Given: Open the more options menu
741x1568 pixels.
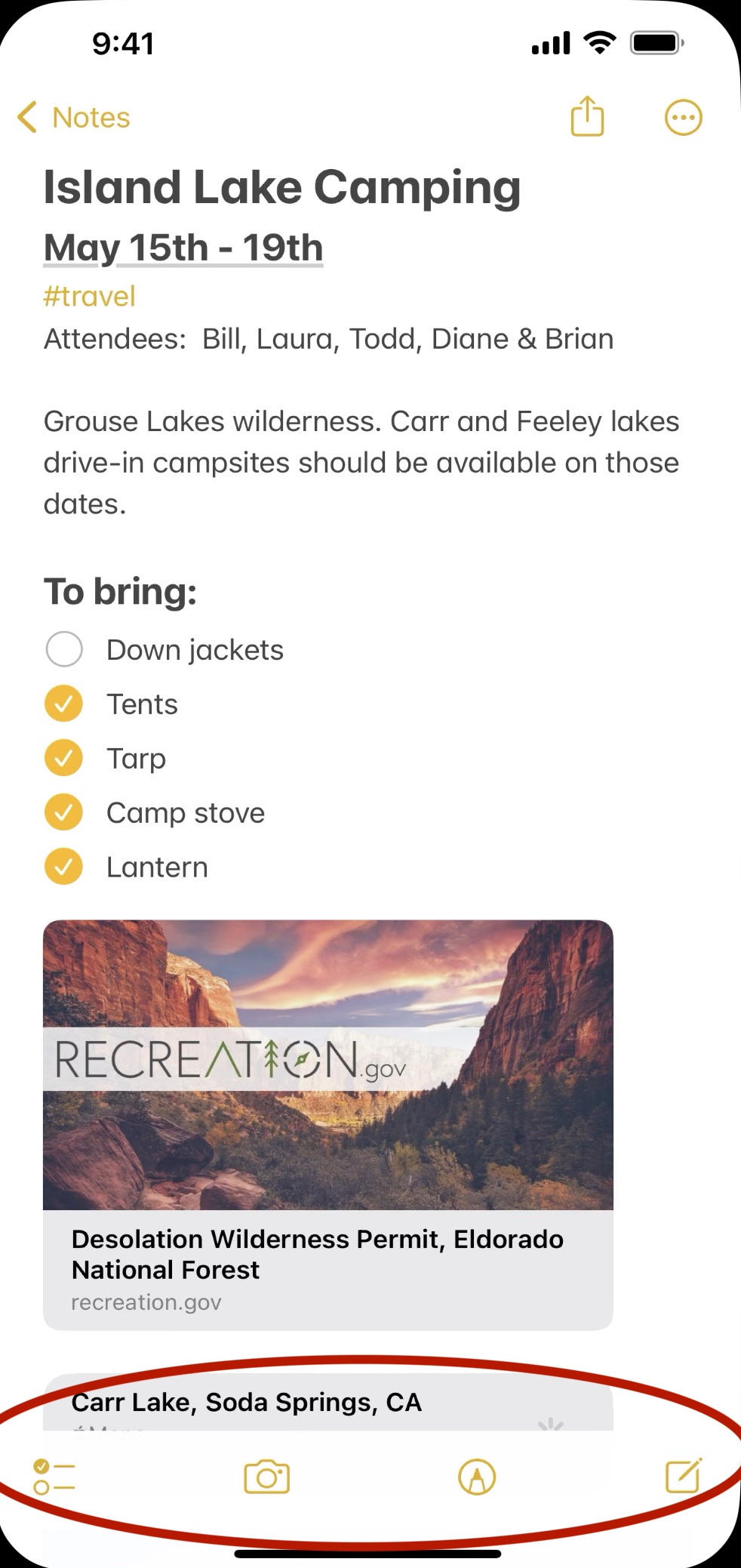Looking at the screenshot, I should [x=683, y=118].
